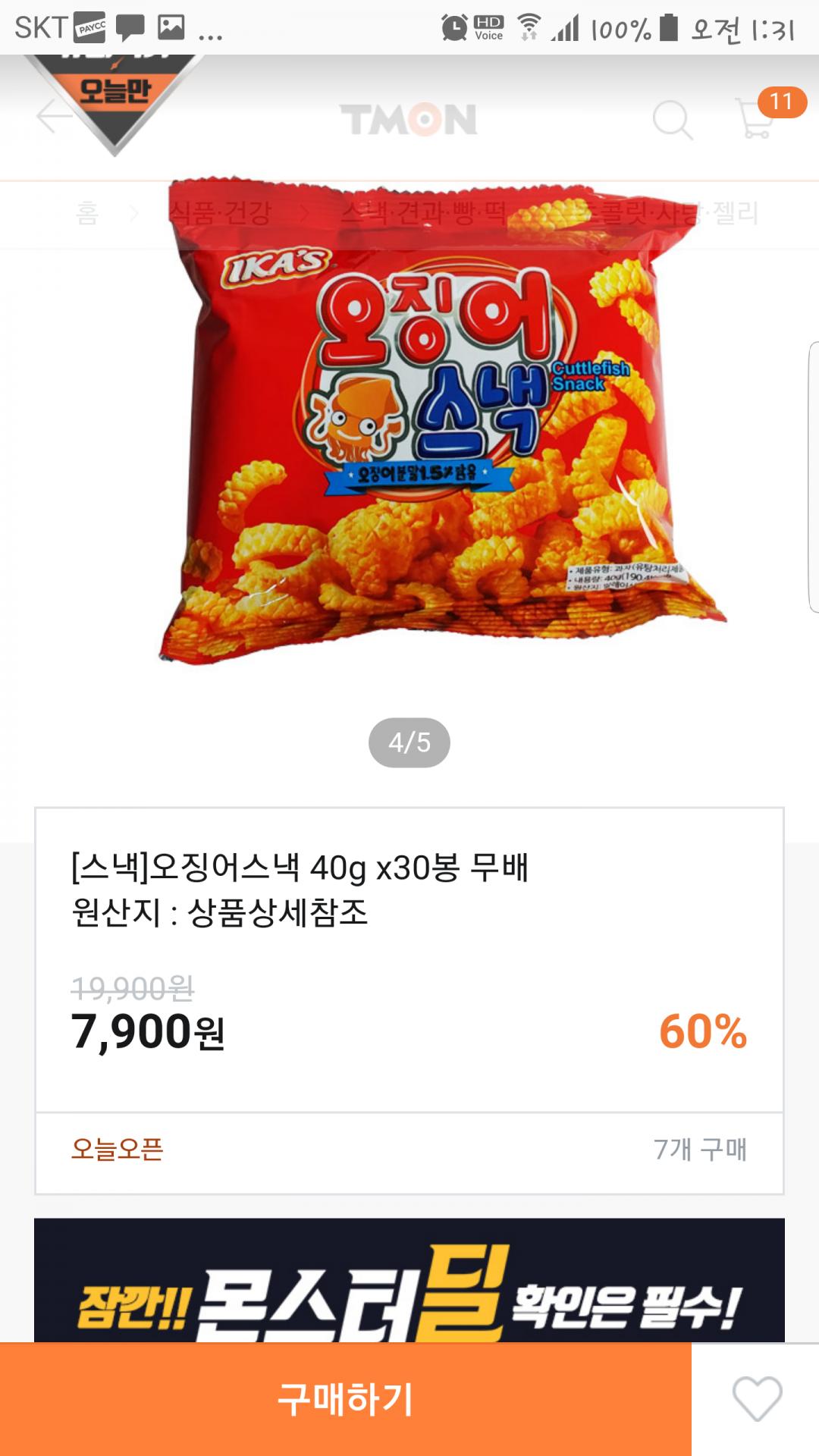819x1456 pixels.
Task: Open the 몬스터딜 promotional banner
Action: 409,1282
